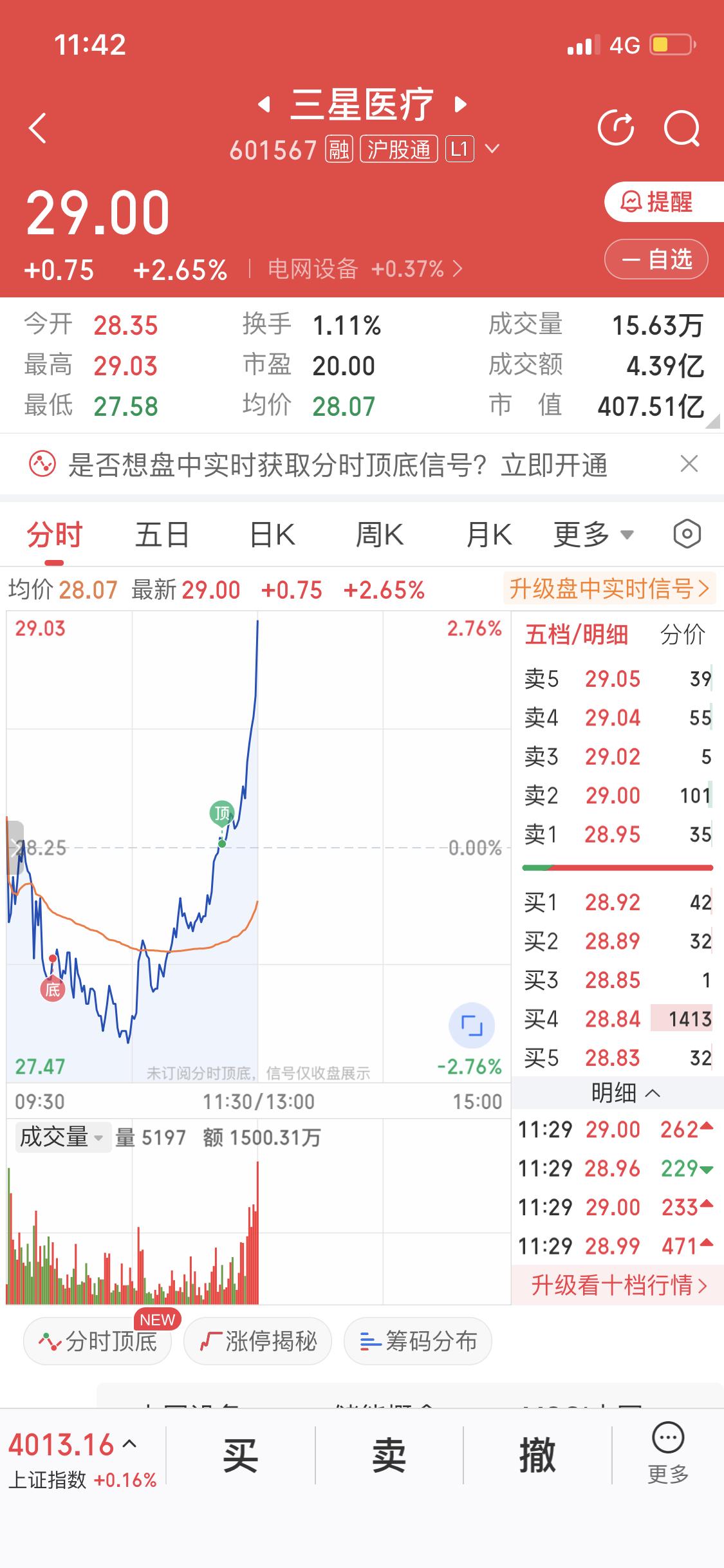Toggle 自选 to remove stock from watchlist
The width and height of the screenshot is (724, 1568).
tap(656, 259)
